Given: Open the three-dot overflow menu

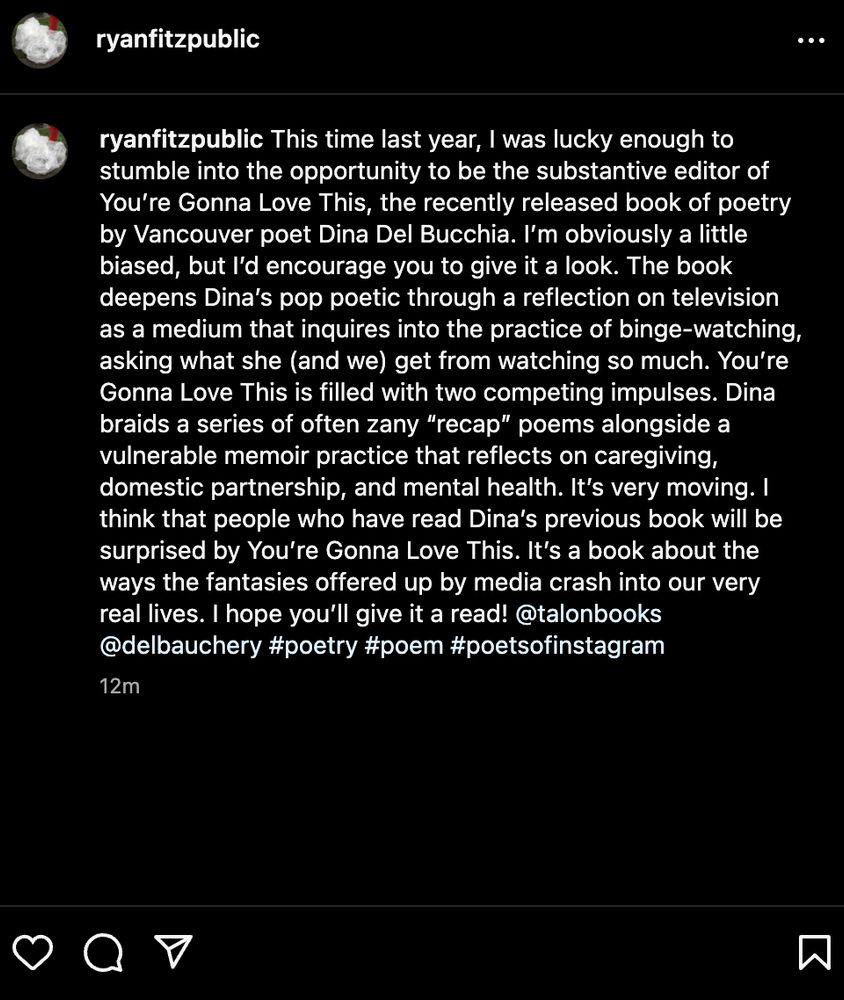Looking at the screenshot, I should coord(811,41).
